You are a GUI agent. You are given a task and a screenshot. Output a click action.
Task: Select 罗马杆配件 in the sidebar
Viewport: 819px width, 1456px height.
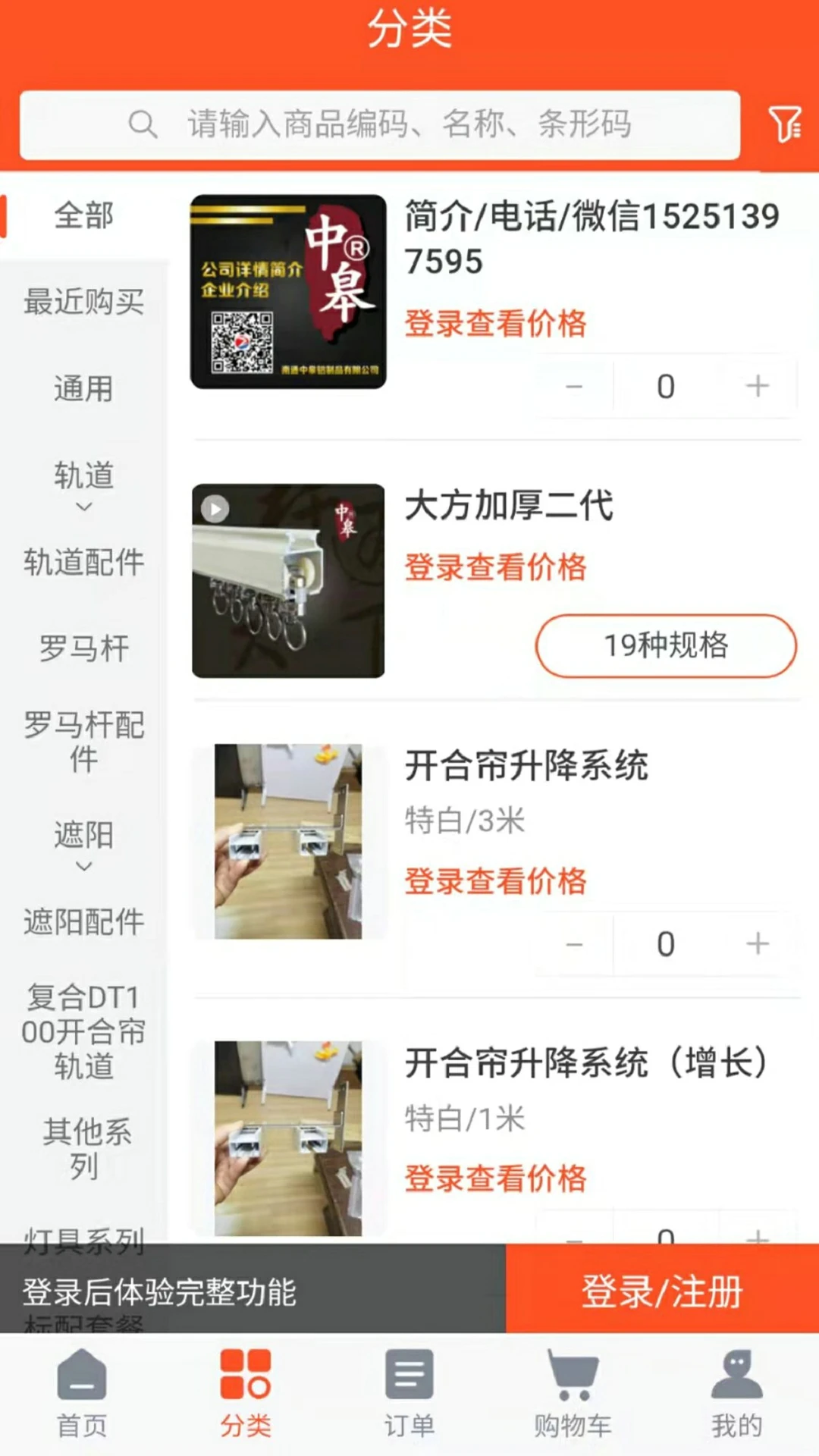[83, 739]
